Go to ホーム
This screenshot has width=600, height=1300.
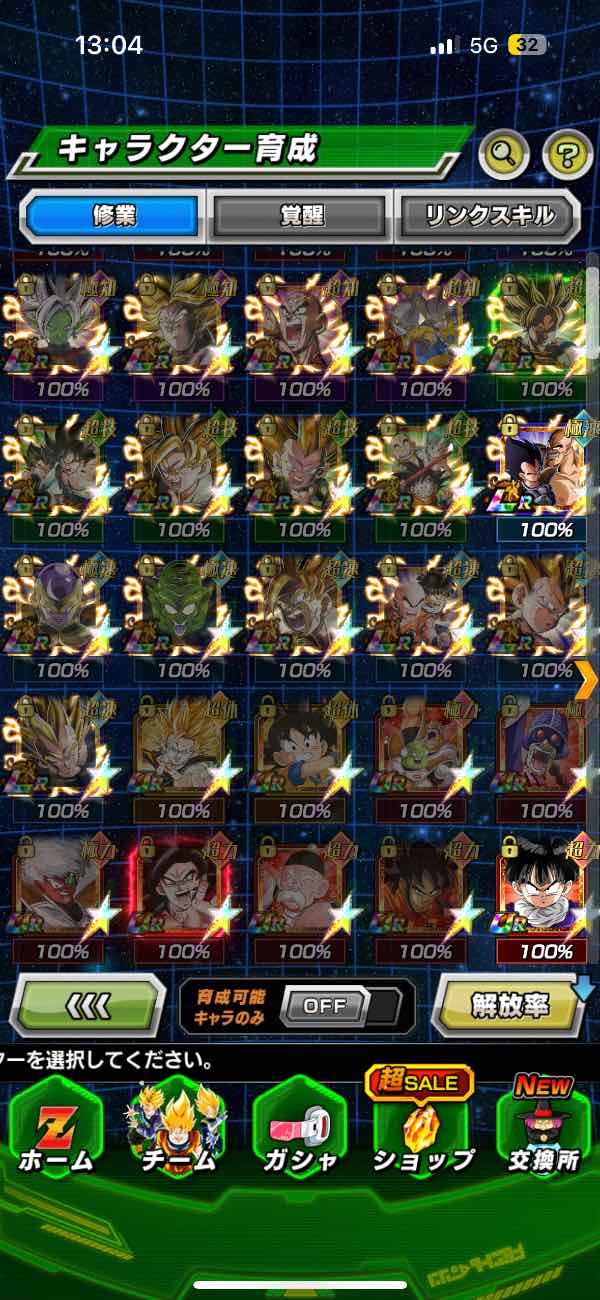coord(55,1130)
